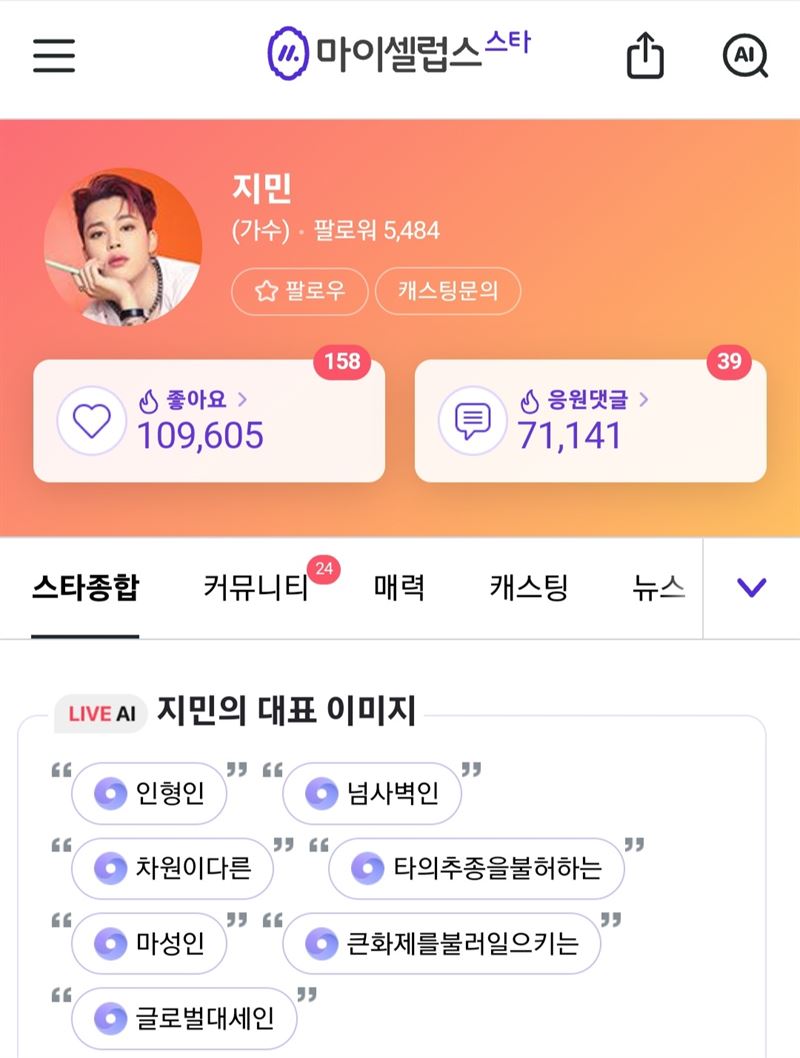Open the hamburger drawer menu
The height and width of the screenshot is (1058, 800).
pyautogui.click(x=54, y=55)
